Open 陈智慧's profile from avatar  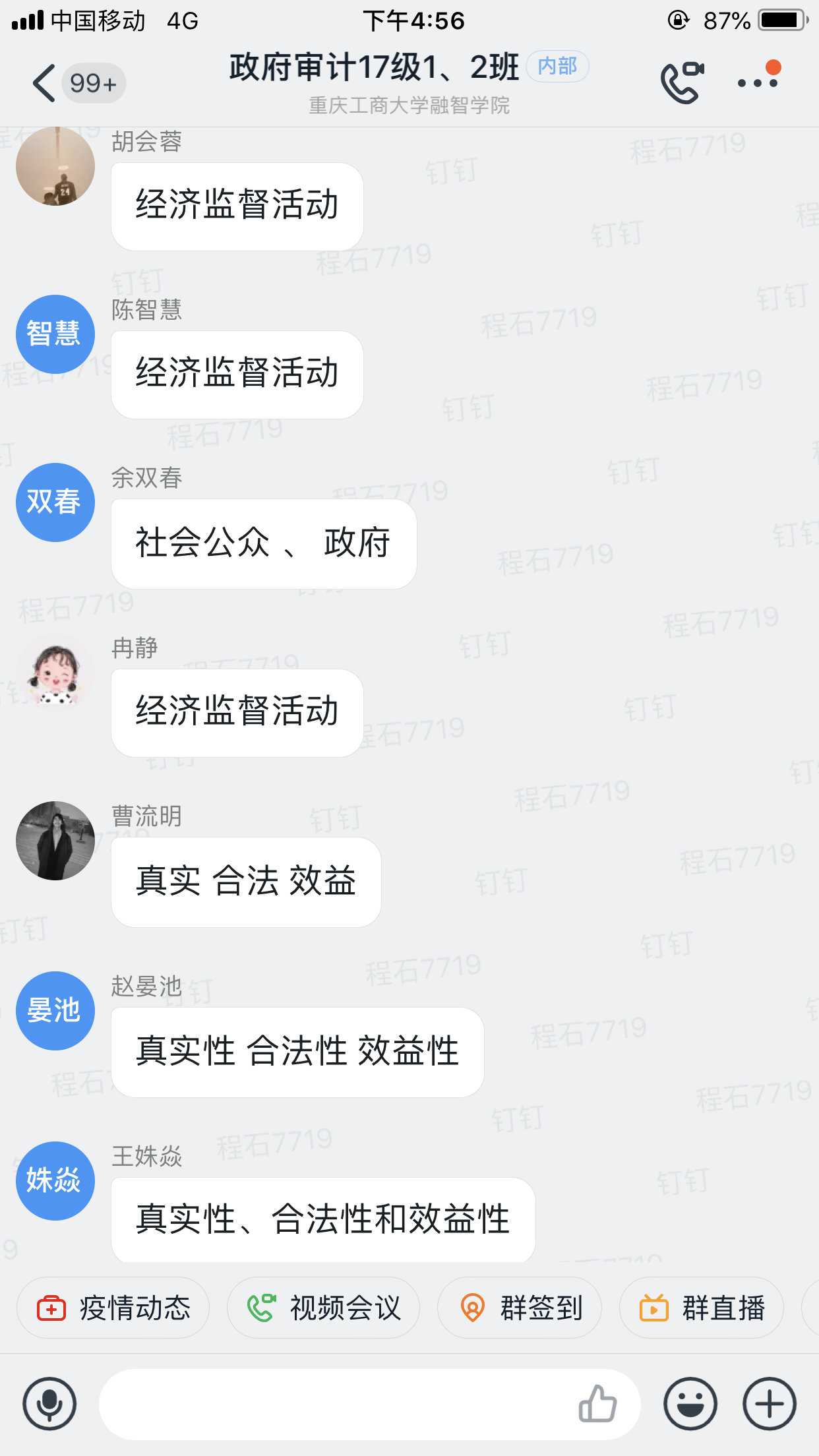pyautogui.click(x=55, y=334)
